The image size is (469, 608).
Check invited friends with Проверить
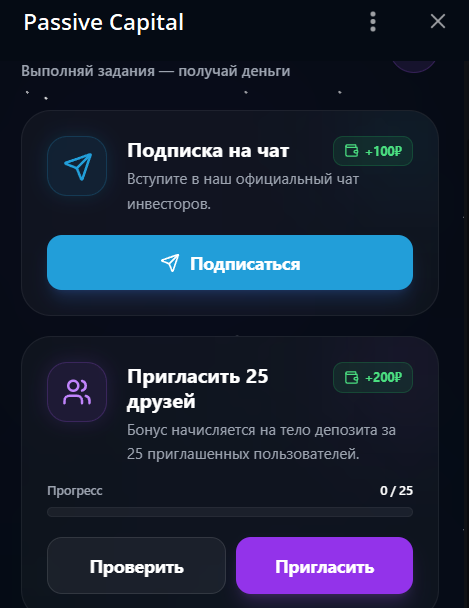pos(136,566)
